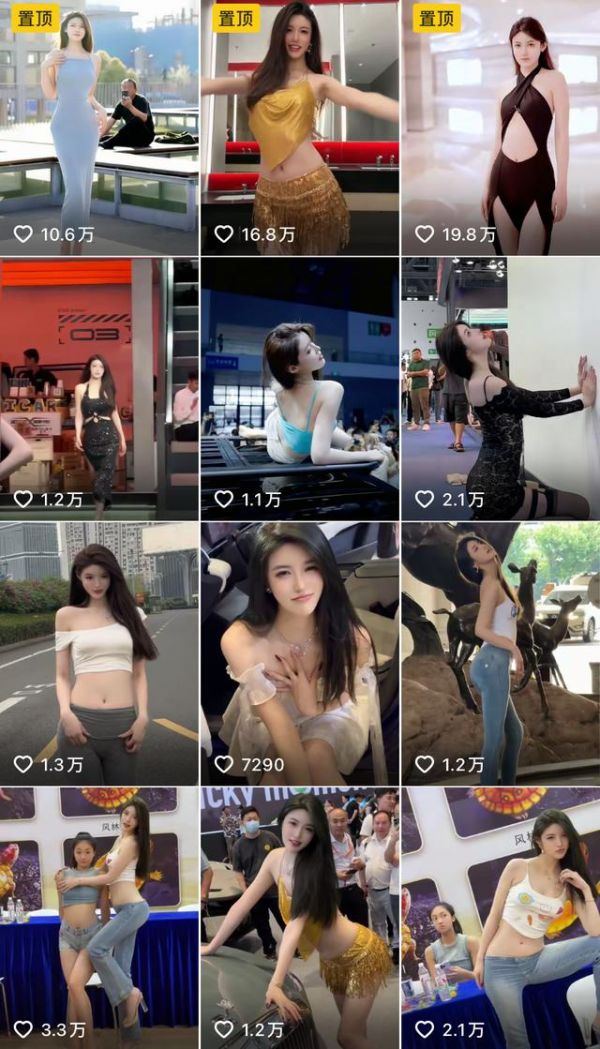Open the 2.1万 video with the black lace dress
Screen dimensions: 600x1049
(x=500, y=390)
